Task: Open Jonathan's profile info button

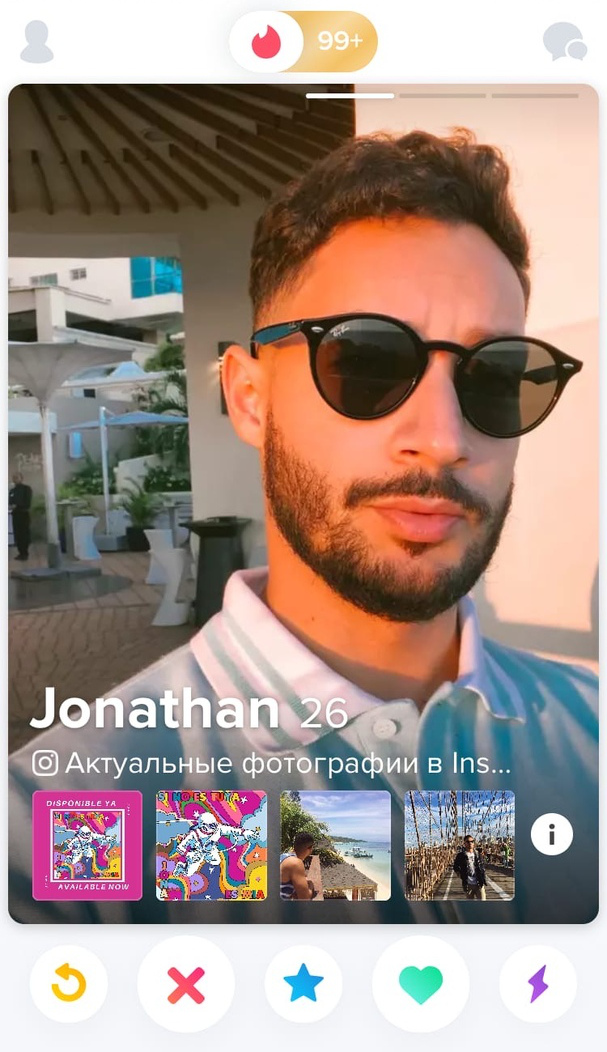Action: 552,835
